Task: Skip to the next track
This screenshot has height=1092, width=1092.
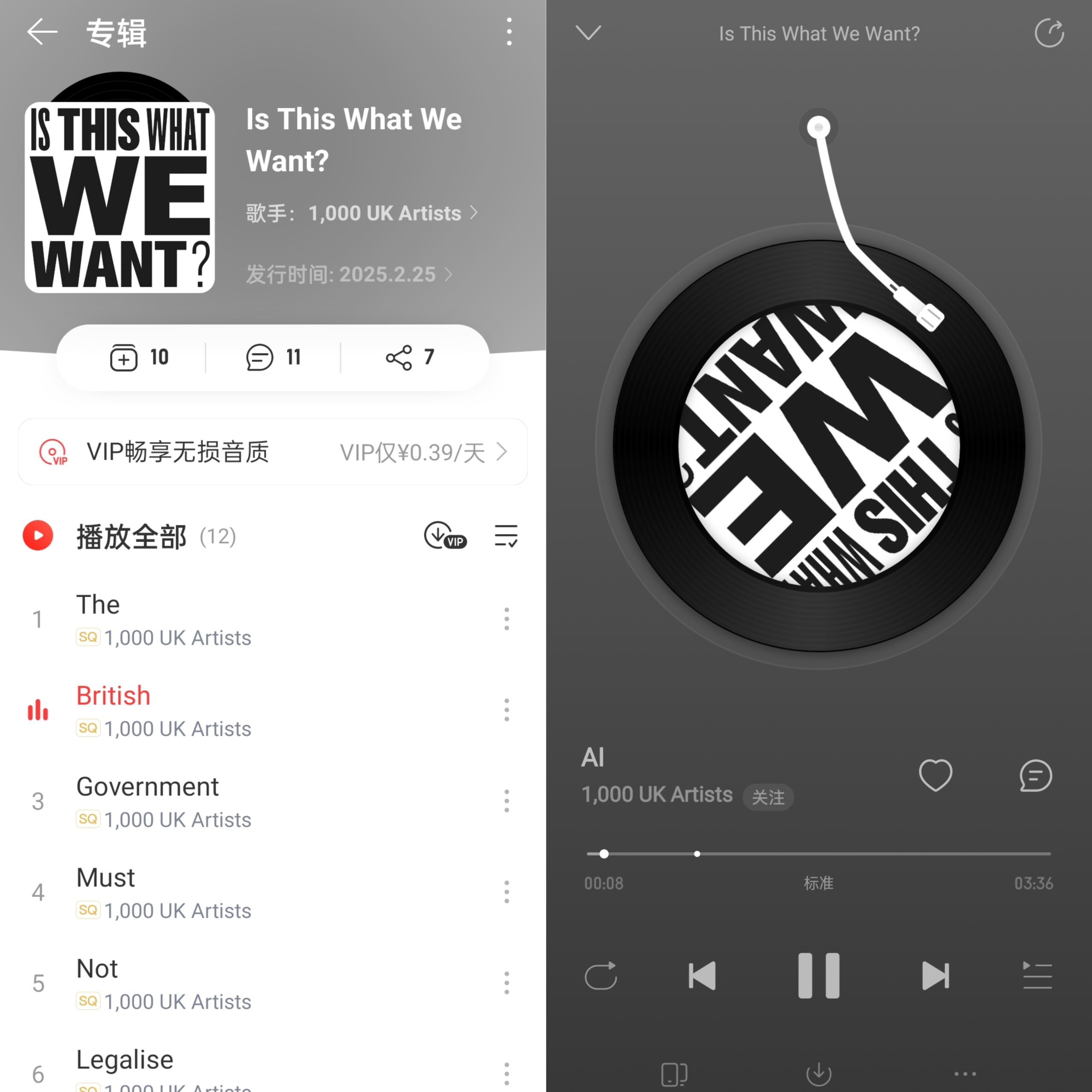Action: (935, 976)
